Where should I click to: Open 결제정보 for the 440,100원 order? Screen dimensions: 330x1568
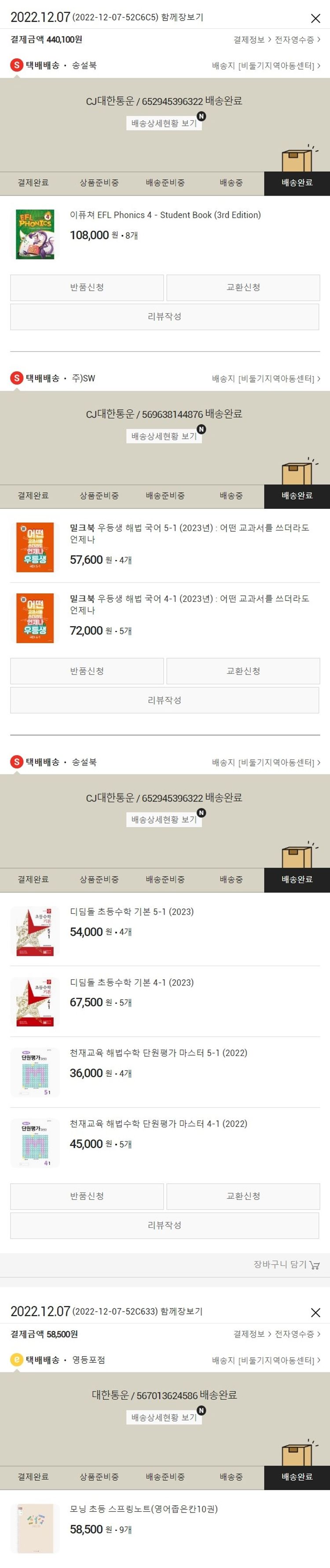[x=252, y=40]
